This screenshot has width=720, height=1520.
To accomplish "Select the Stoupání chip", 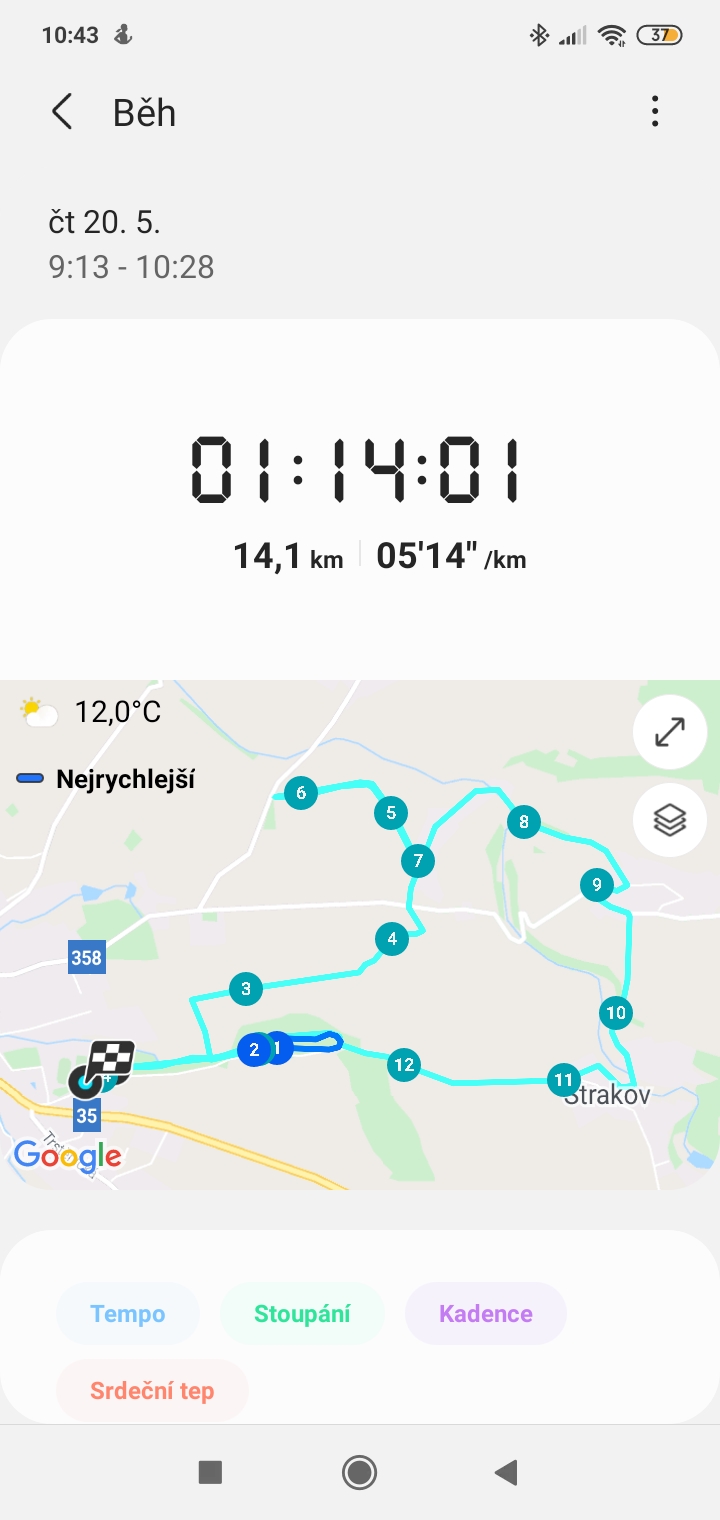I will (302, 1313).
